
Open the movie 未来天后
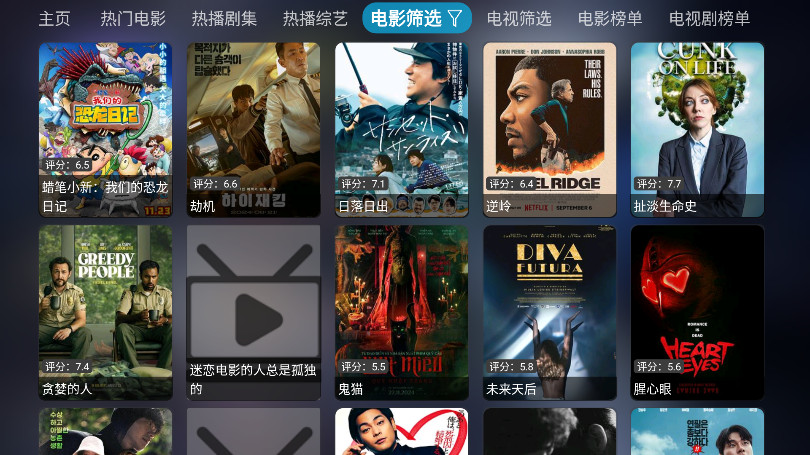tap(549, 311)
